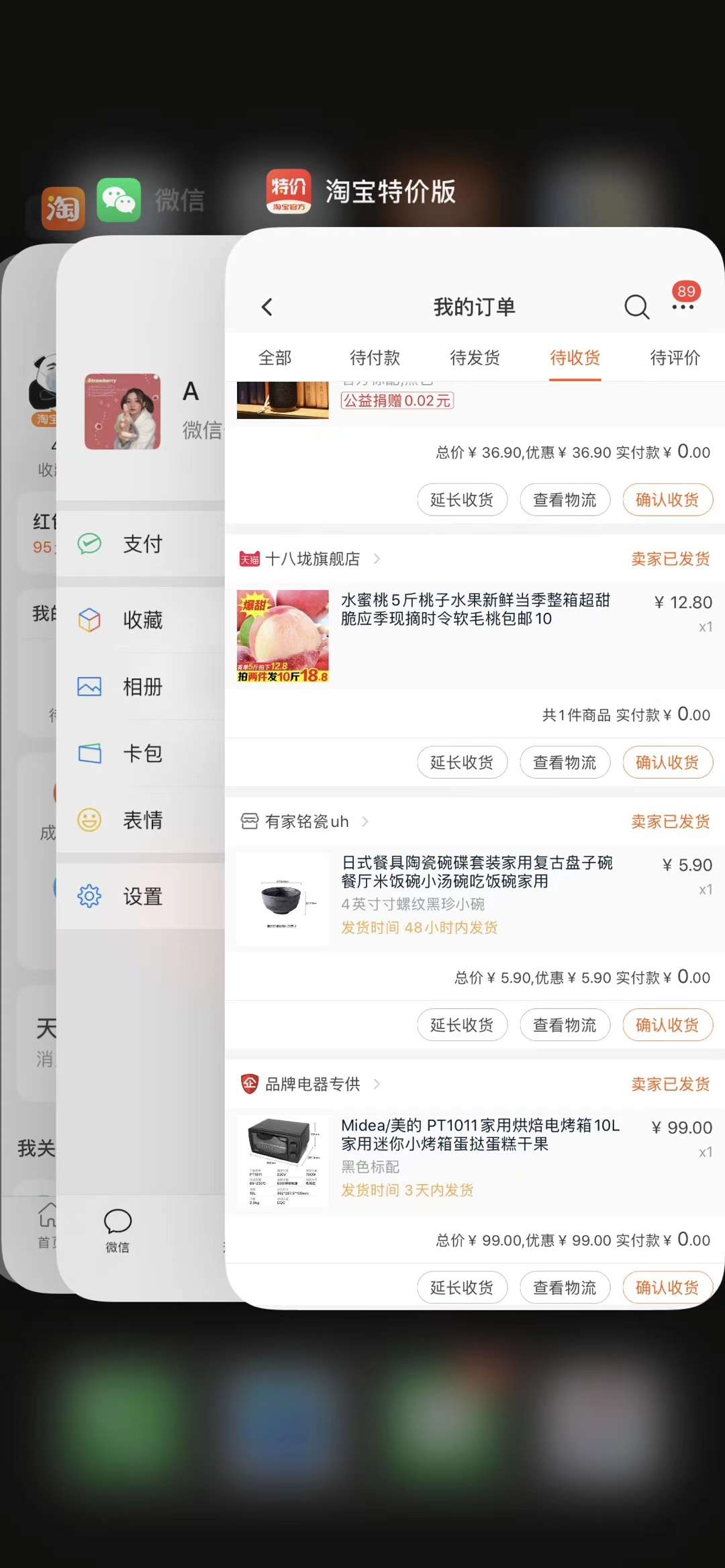Open the 有家铭瓷uh shop page
This screenshot has height=1568, width=725.
(307, 821)
